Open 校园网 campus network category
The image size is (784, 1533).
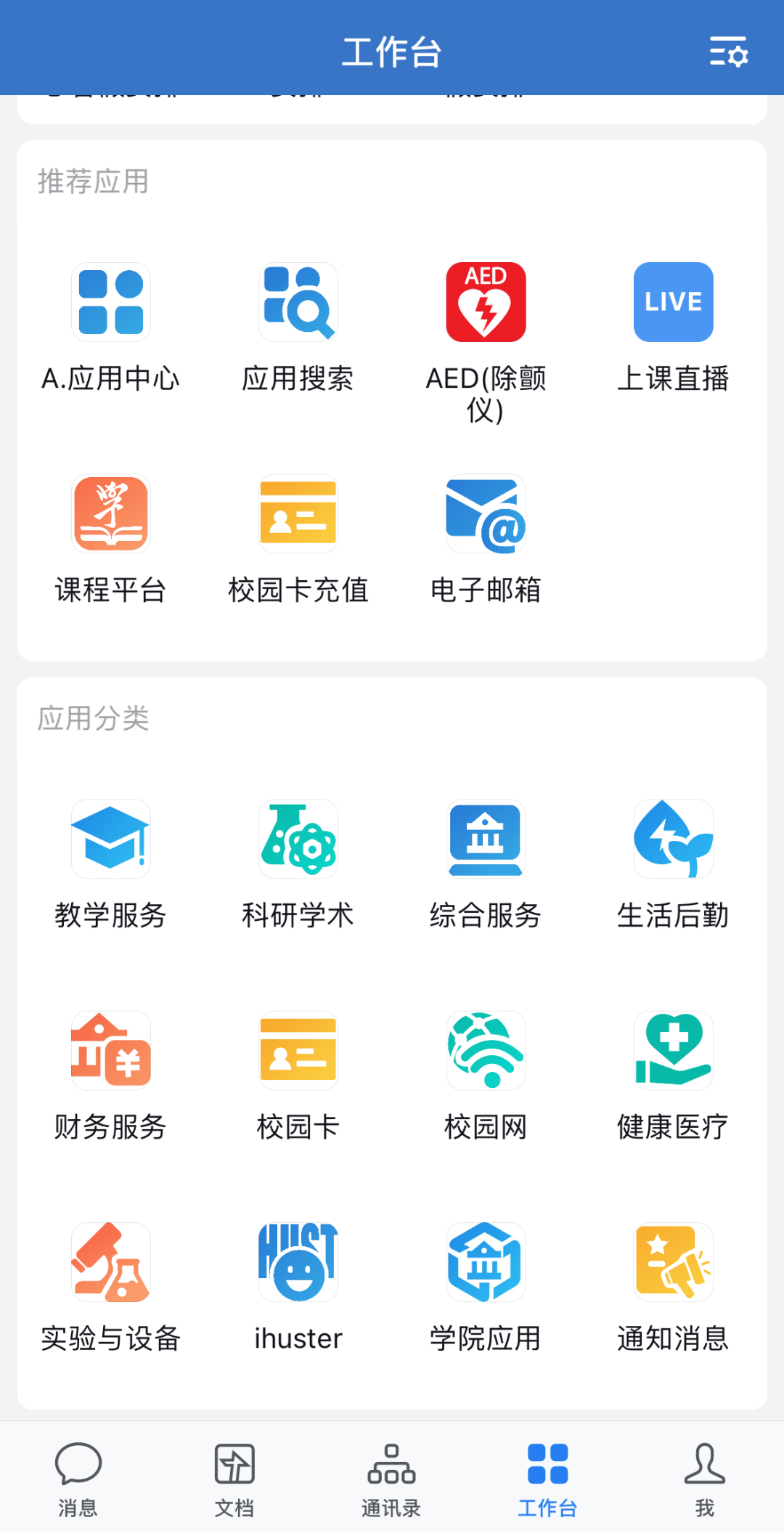pyautogui.click(x=485, y=1051)
